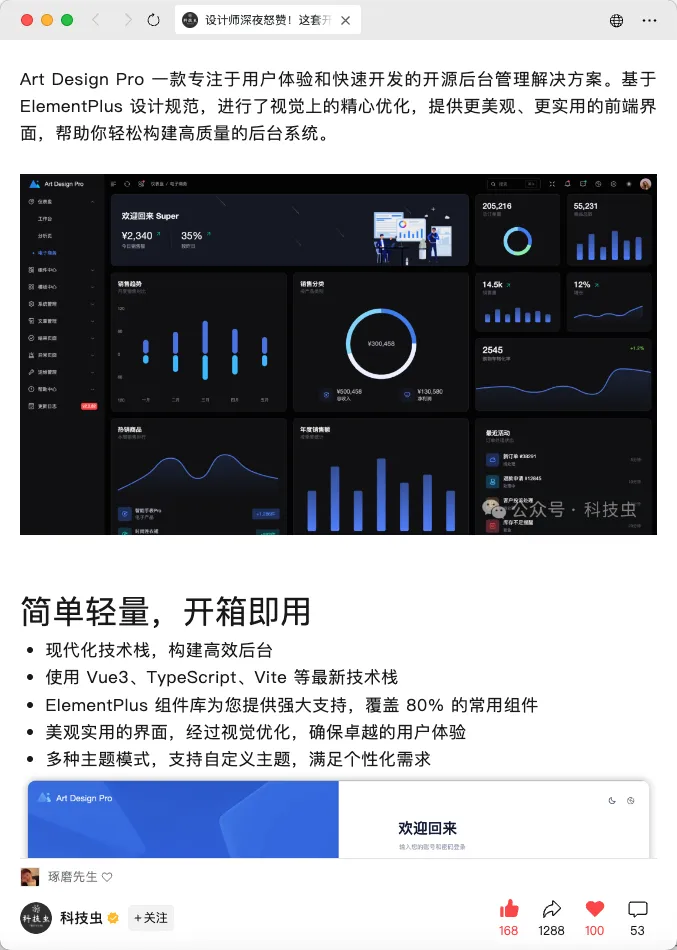
Task: Give the article a thumbs up
Action: 509,909
